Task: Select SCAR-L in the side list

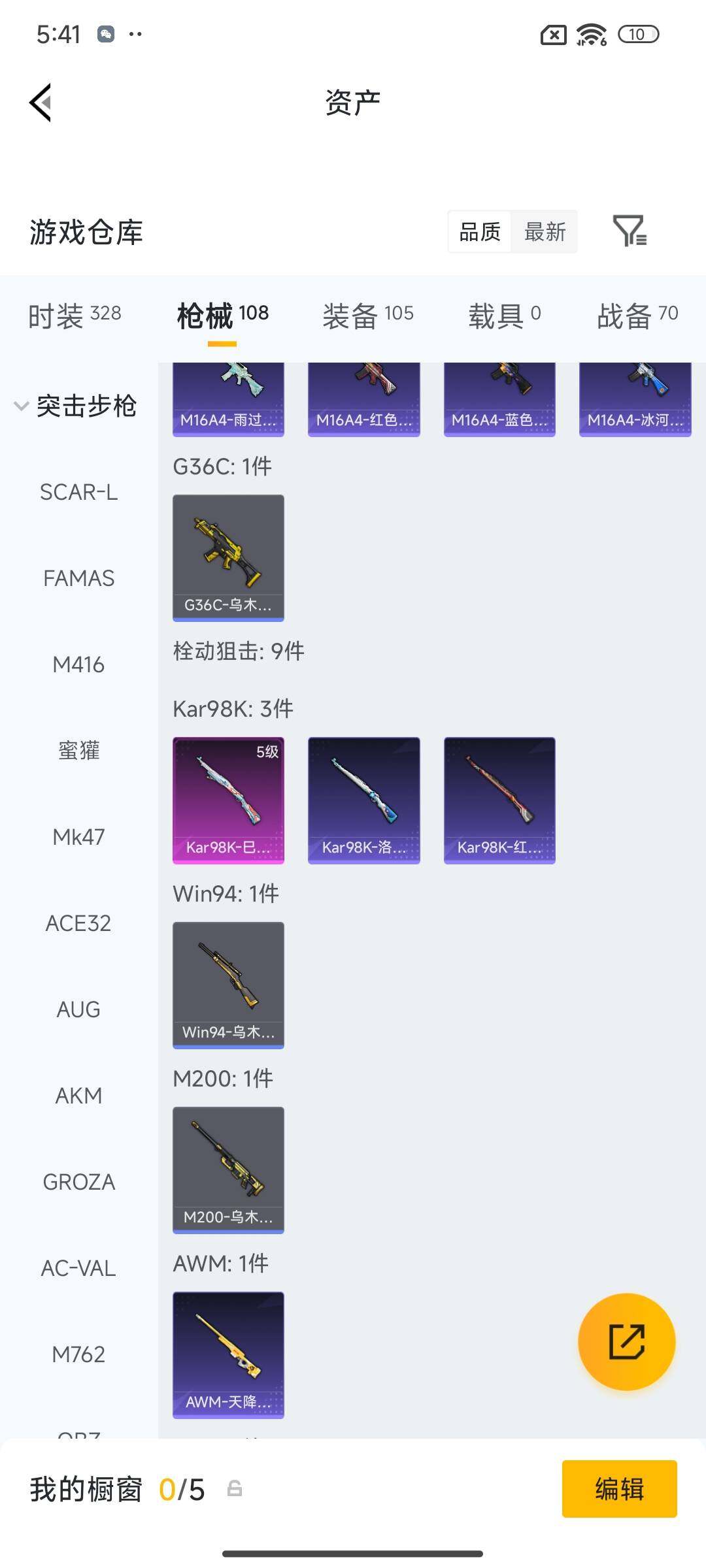Action: pyautogui.click(x=78, y=492)
